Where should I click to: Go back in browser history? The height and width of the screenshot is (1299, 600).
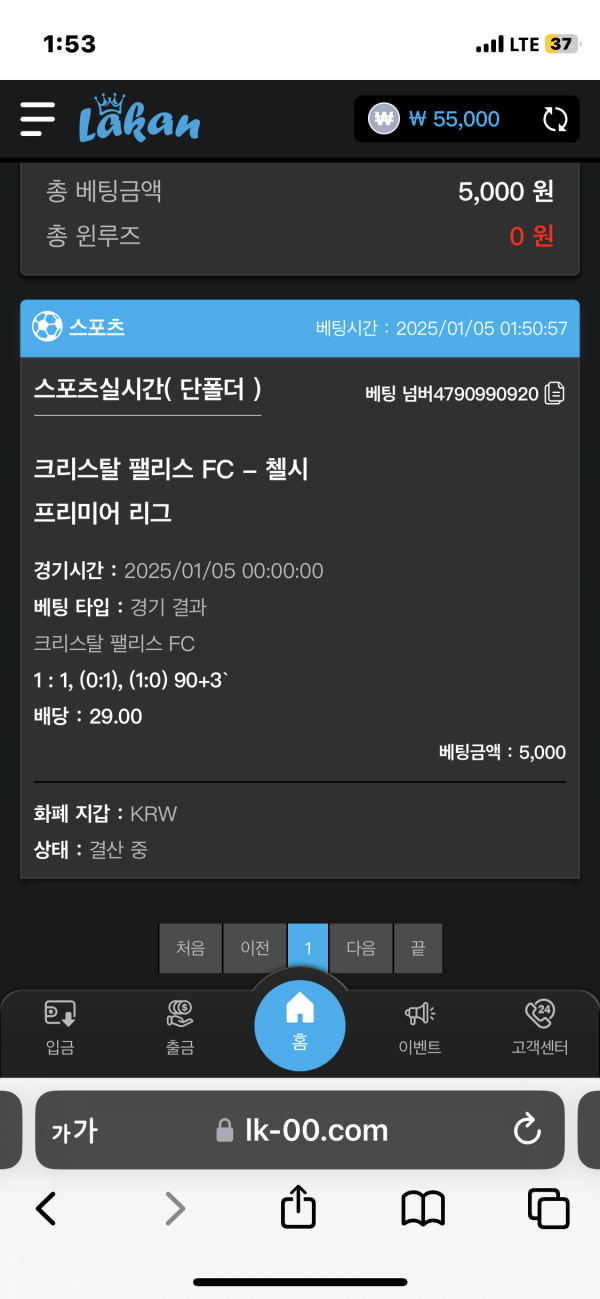coord(46,1210)
